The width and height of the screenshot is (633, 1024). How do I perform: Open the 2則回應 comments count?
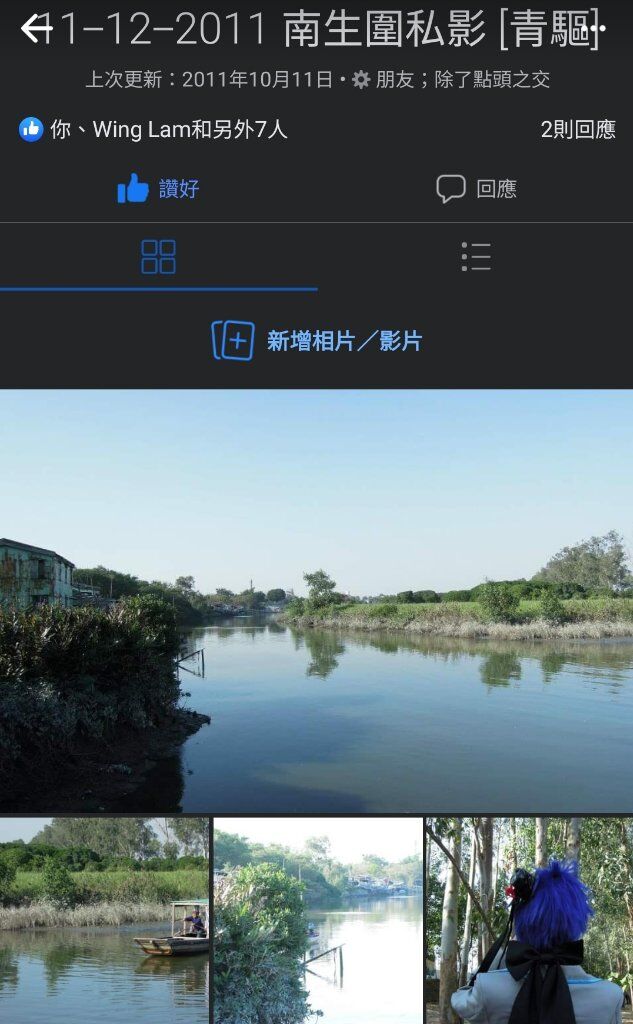coord(578,129)
